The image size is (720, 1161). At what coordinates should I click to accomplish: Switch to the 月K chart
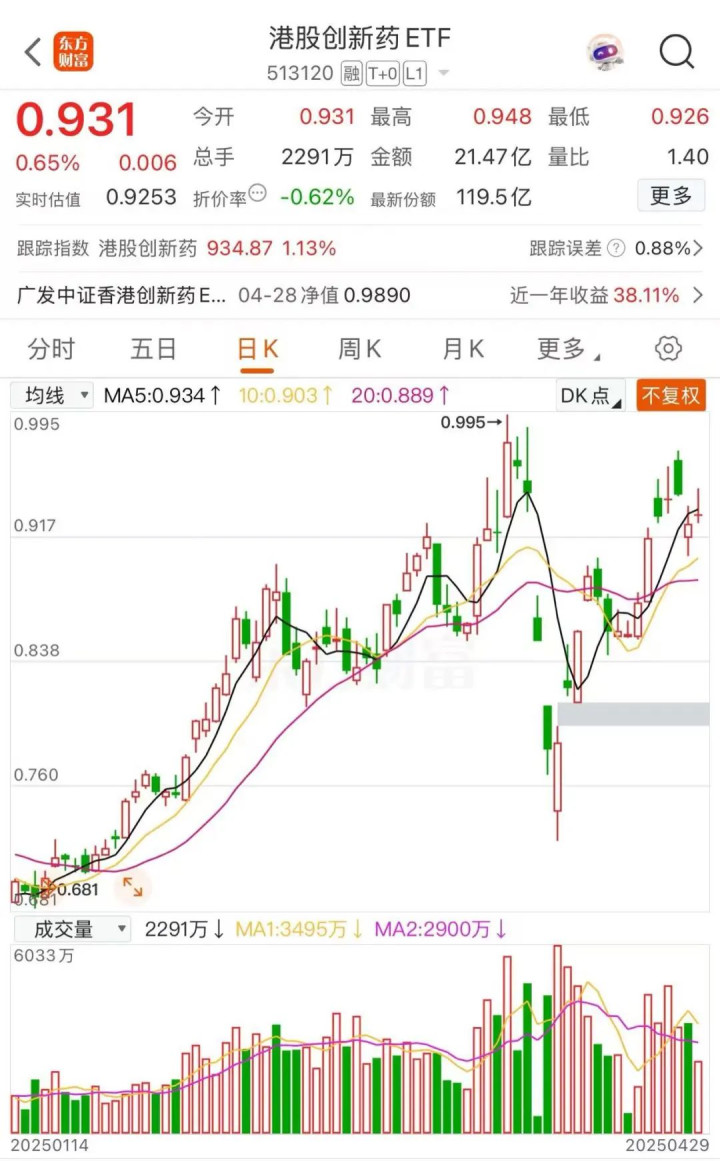[x=463, y=348]
